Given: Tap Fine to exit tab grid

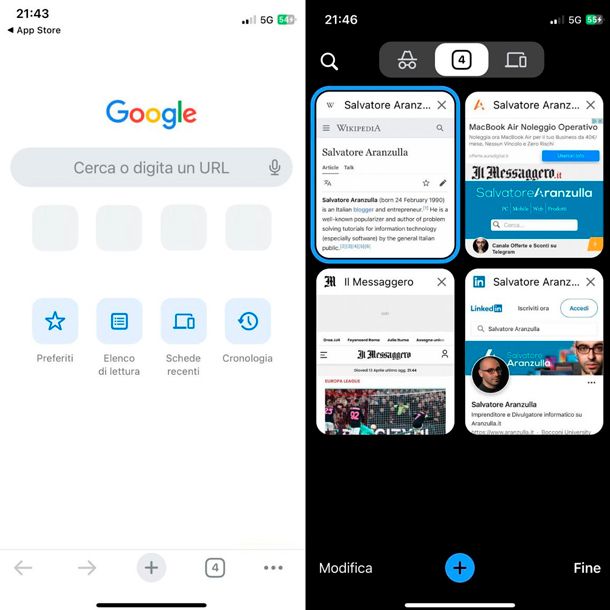Looking at the screenshot, I should click(587, 568).
